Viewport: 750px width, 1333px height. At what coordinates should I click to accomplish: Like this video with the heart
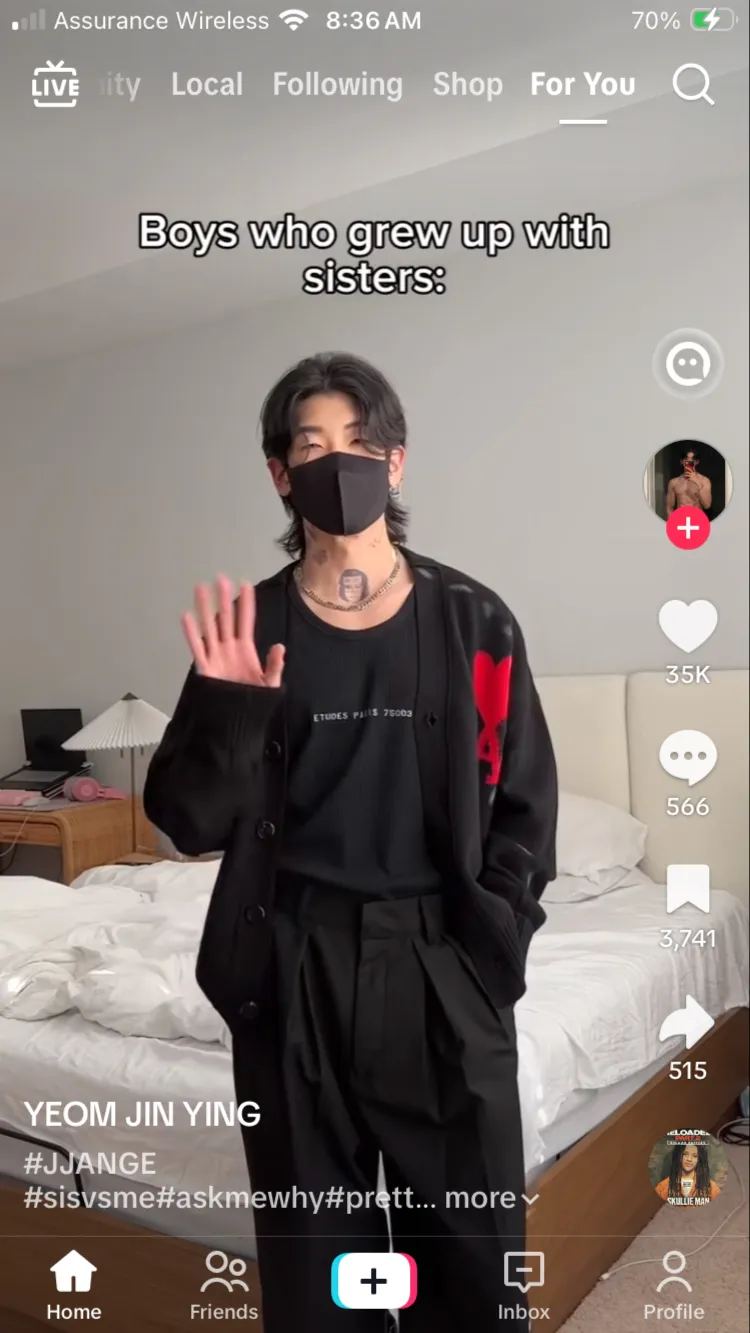(688, 626)
